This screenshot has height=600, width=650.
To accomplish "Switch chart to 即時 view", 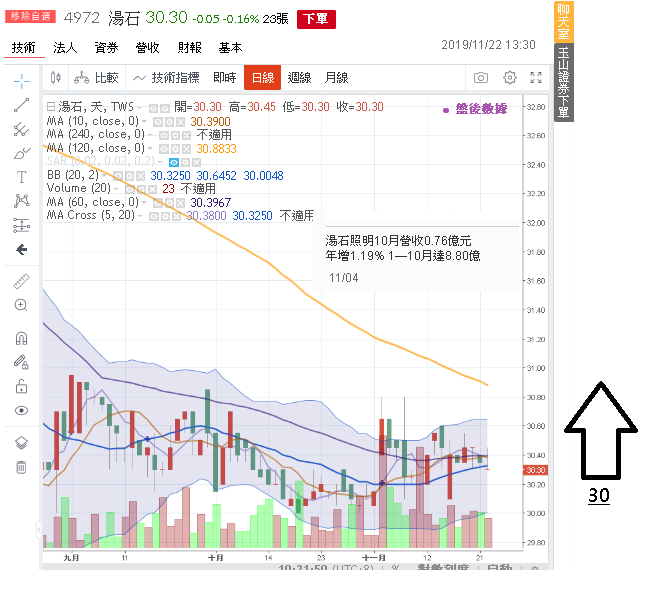I will (x=225, y=77).
